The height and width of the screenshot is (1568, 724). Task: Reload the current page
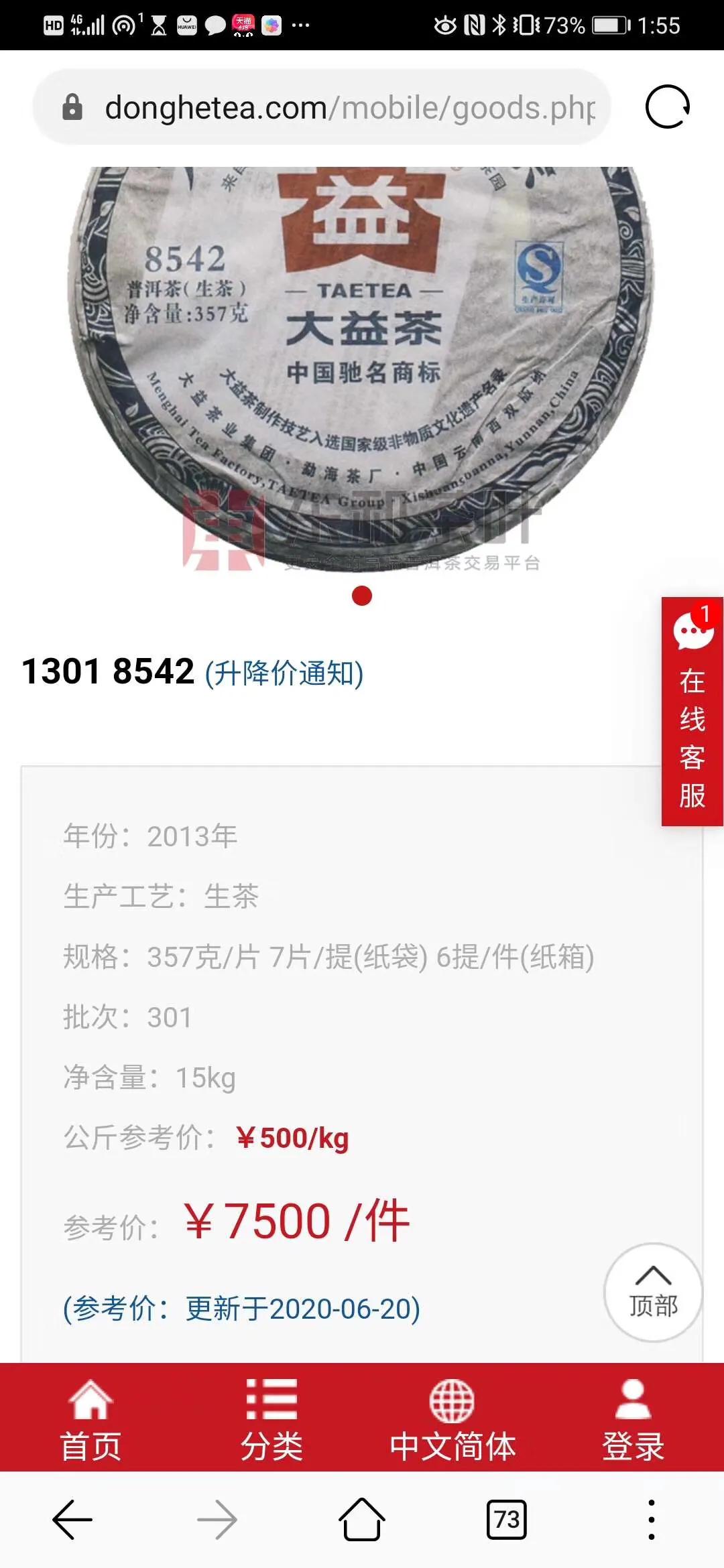point(667,107)
